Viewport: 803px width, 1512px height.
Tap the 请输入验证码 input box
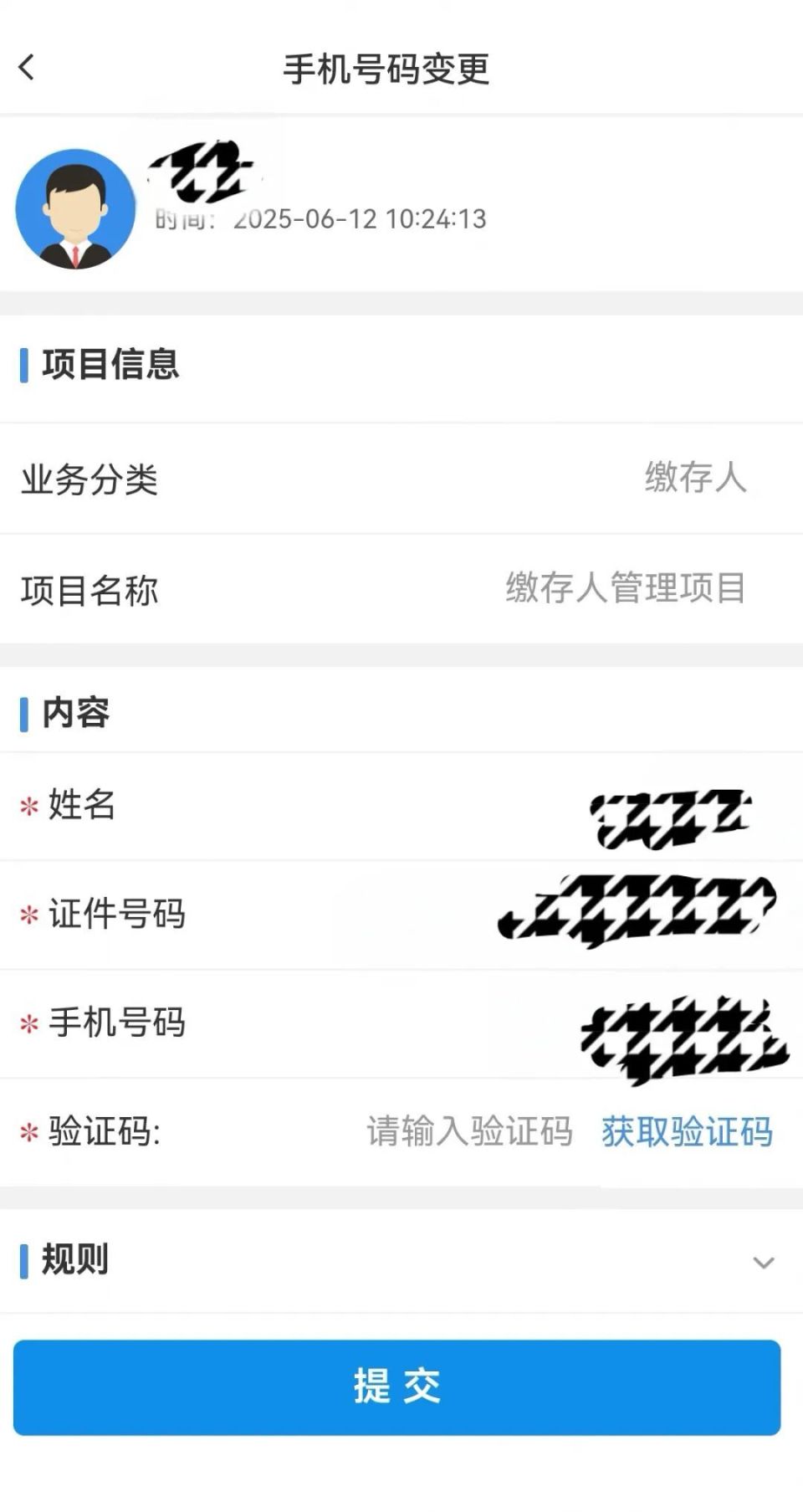pos(468,1131)
